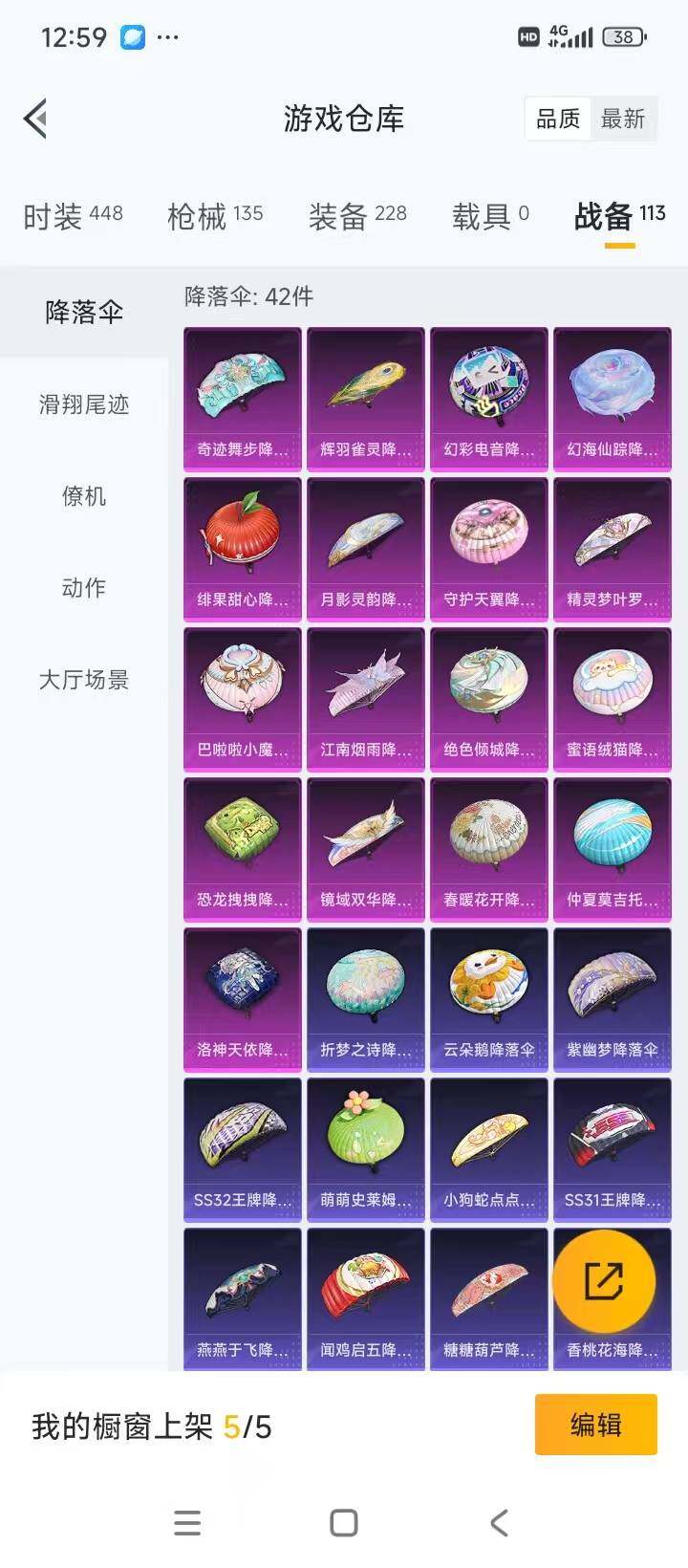Select the 动作 category in sidebar
This screenshot has height=1568, width=688.
[83, 588]
